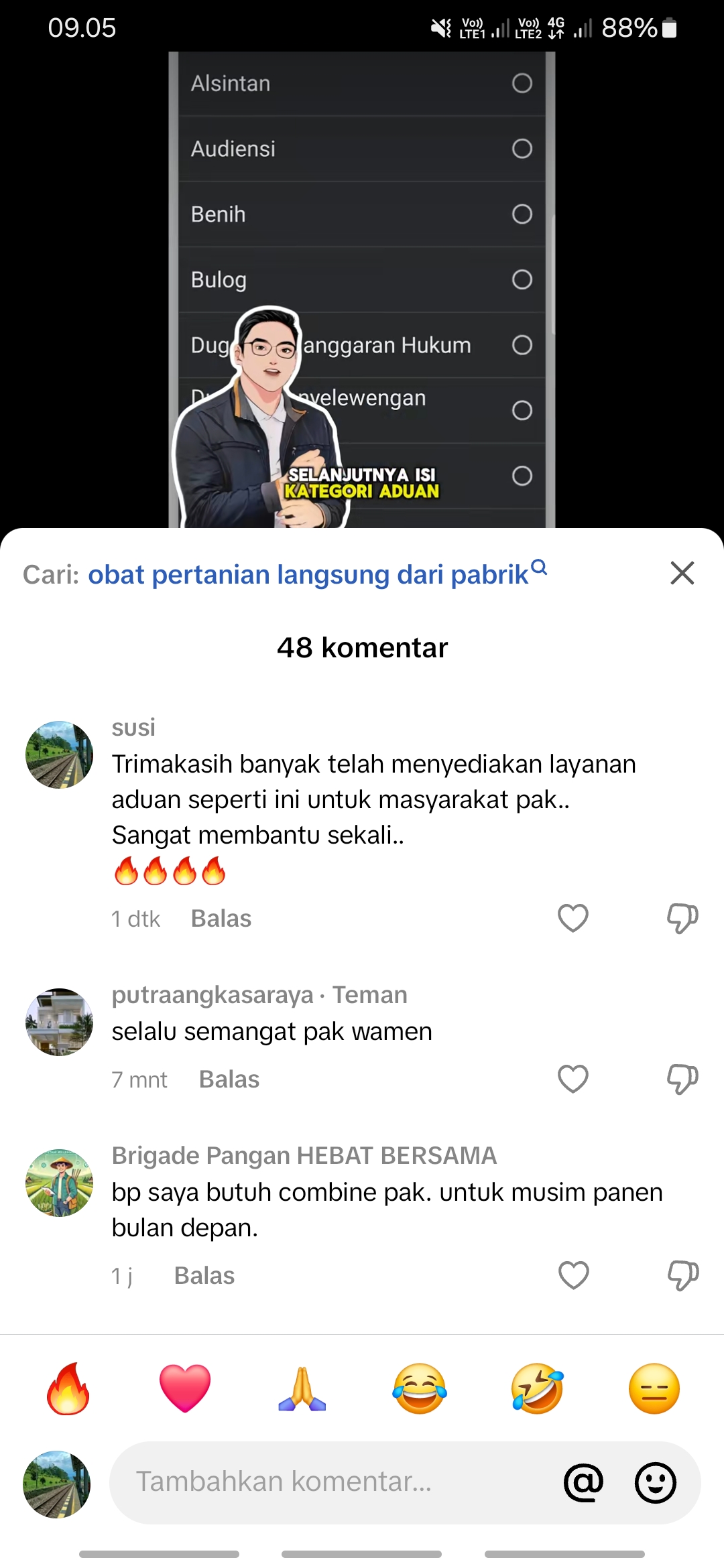Insert the tears of joy emoji
This screenshot has height=1568, width=724.
click(420, 1388)
